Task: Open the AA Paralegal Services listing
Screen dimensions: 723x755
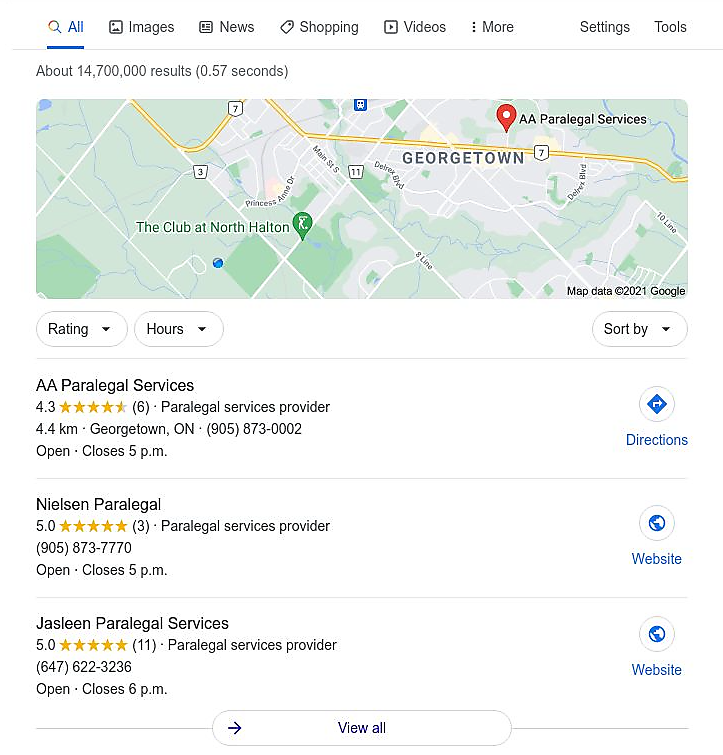Action: (x=115, y=385)
